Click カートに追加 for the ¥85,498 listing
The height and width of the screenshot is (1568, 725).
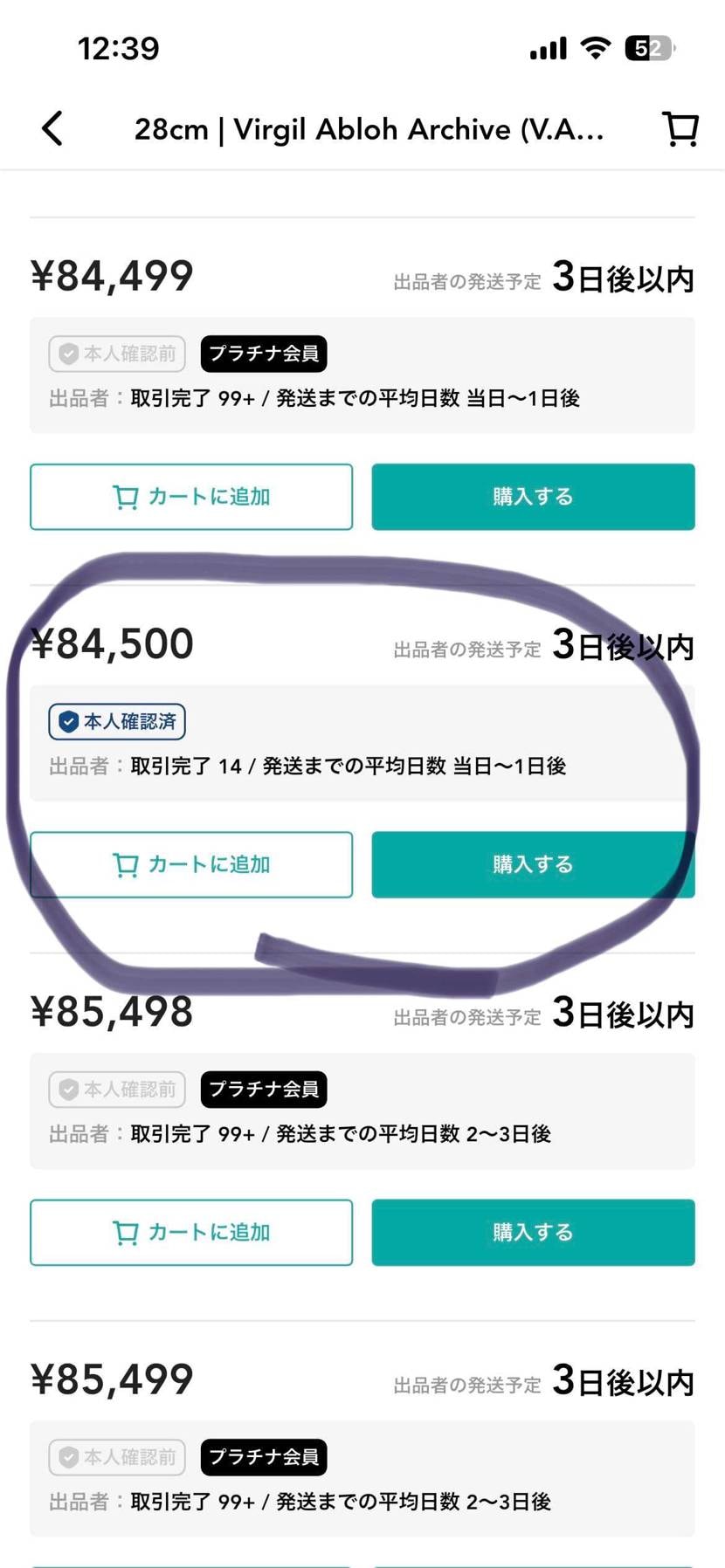[191, 1232]
